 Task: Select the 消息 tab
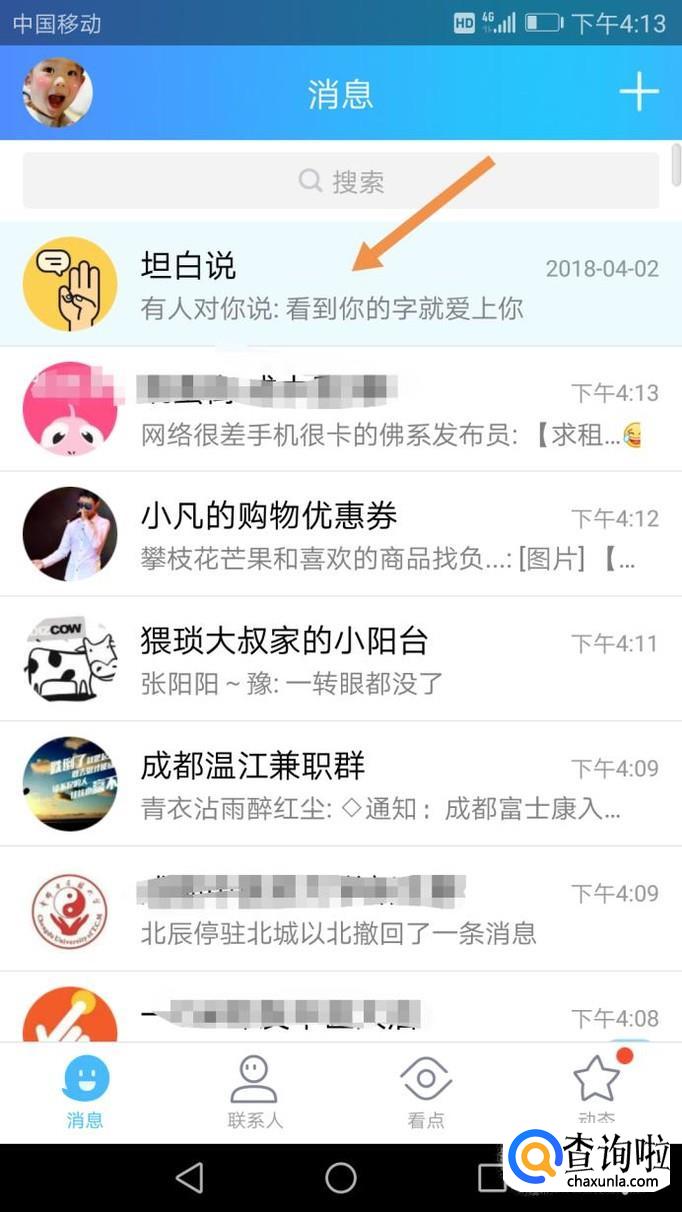85,1091
